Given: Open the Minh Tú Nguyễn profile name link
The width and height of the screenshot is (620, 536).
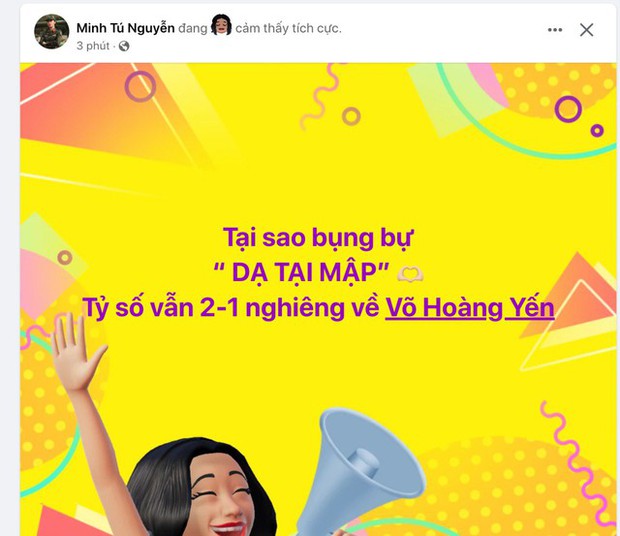Looking at the screenshot, I should click(x=127, y=28).
